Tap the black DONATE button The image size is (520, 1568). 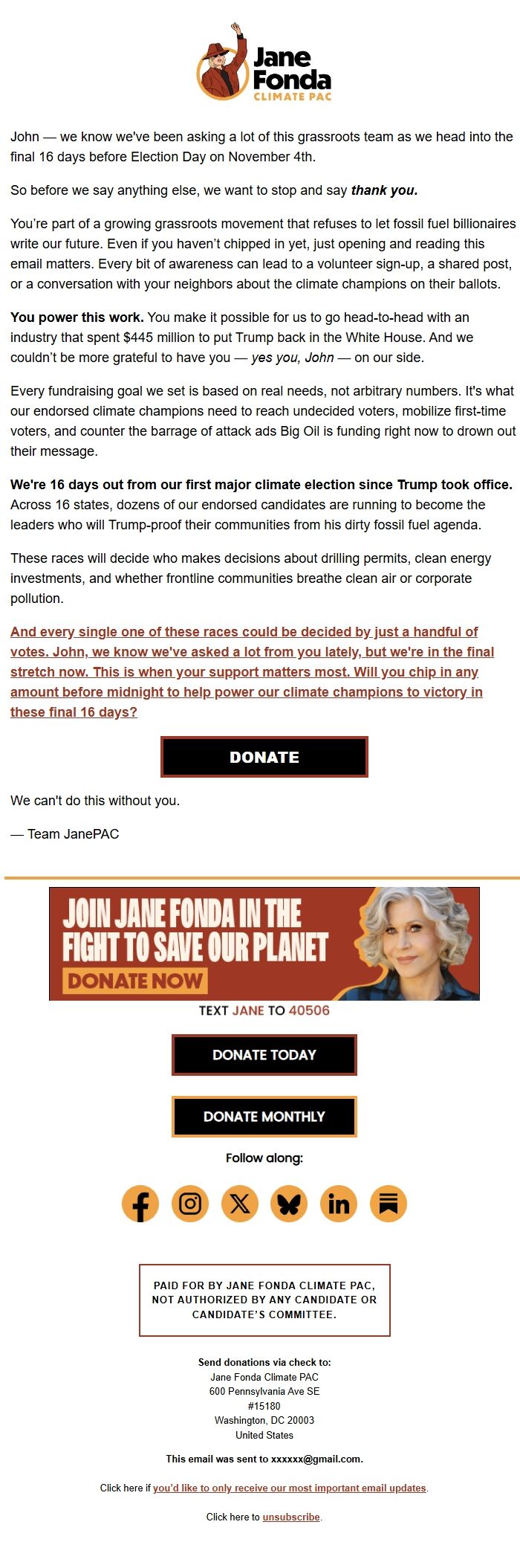click(x=264, y=757)
